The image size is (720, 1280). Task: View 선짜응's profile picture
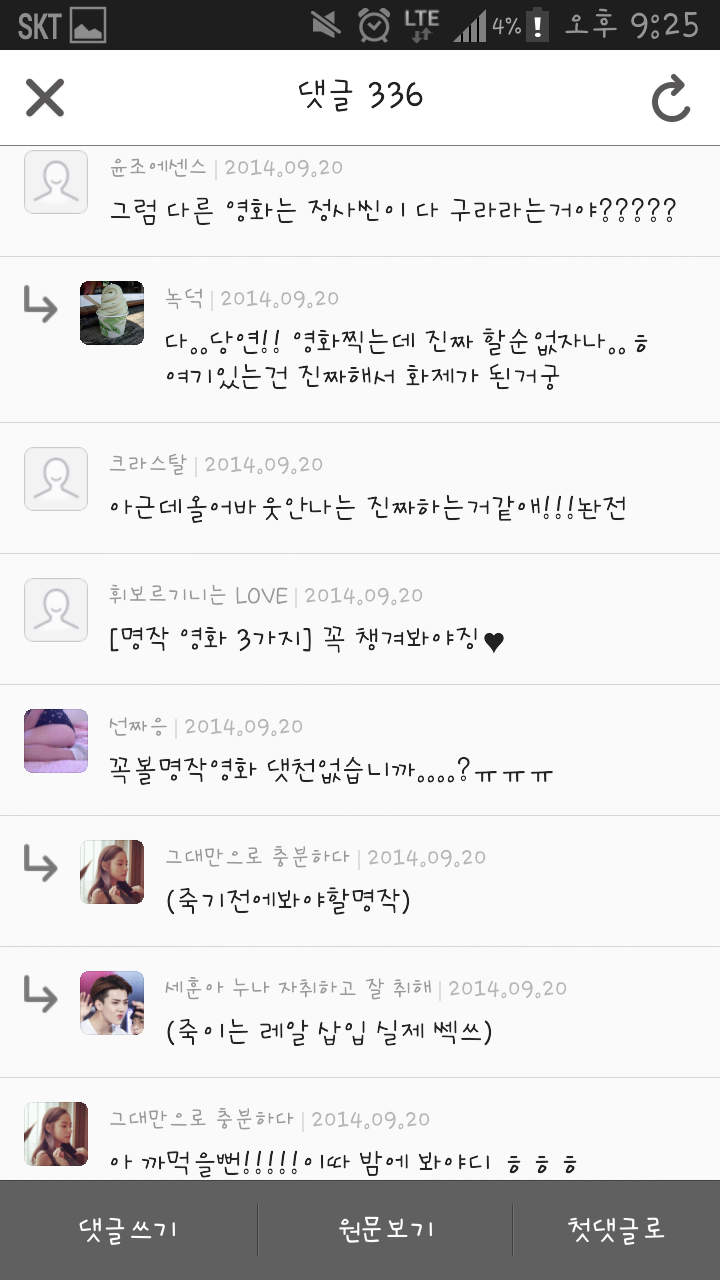point(56,741)
